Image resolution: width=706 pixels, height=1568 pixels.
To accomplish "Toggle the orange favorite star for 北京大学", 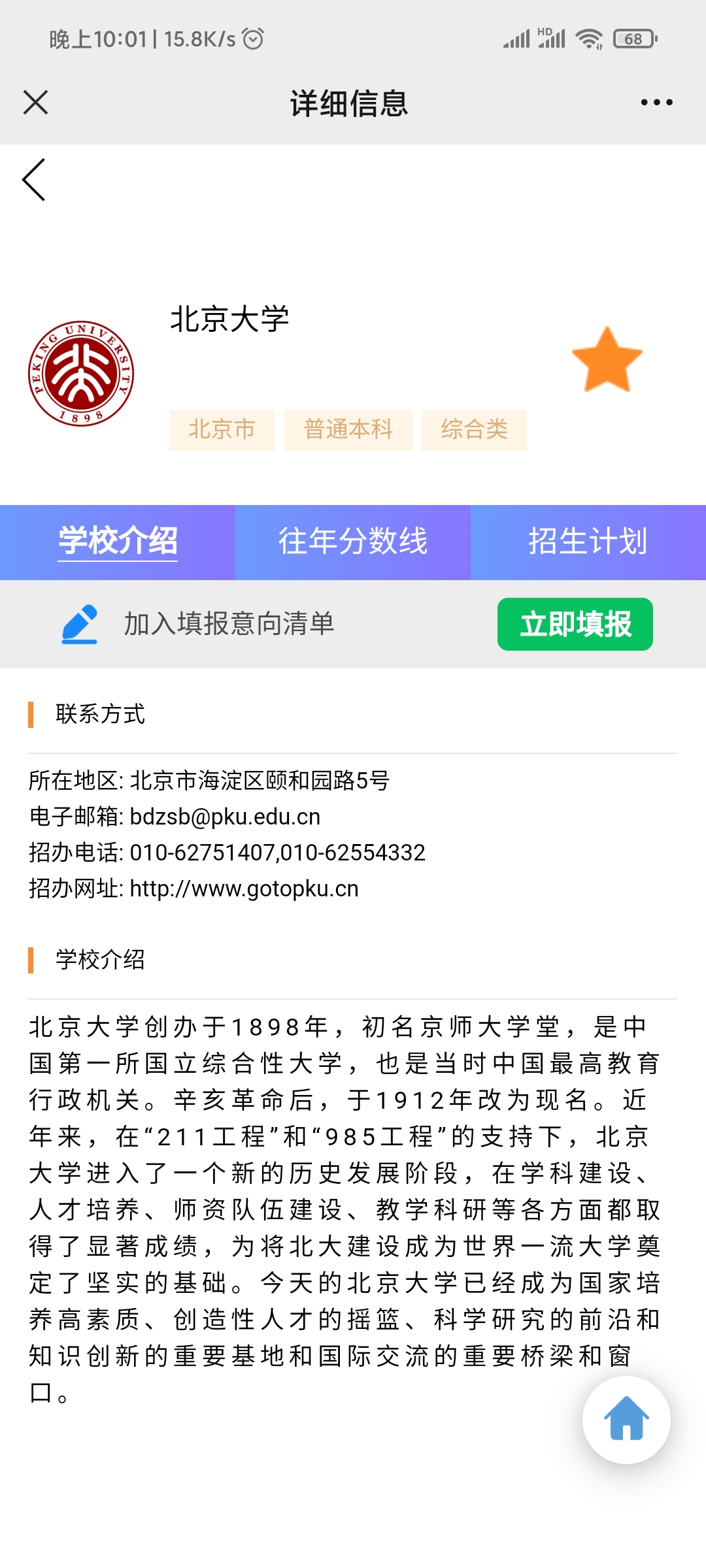I will click(x=607, y=360).
